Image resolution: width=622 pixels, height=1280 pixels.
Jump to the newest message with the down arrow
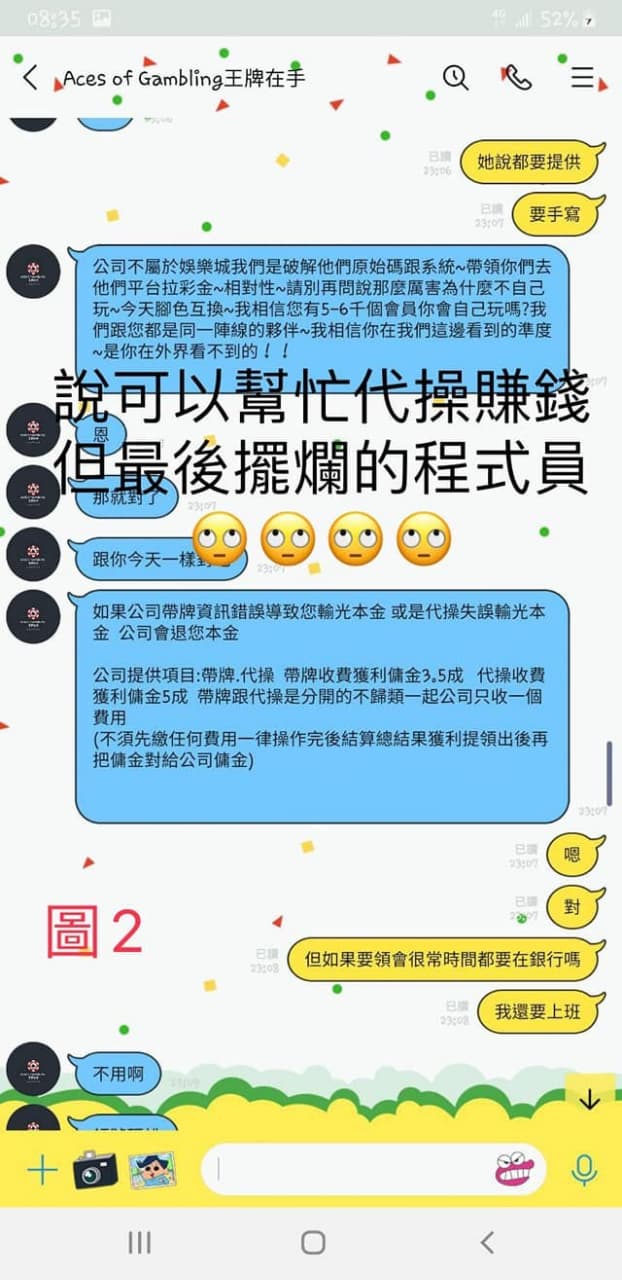point(589,1100)
